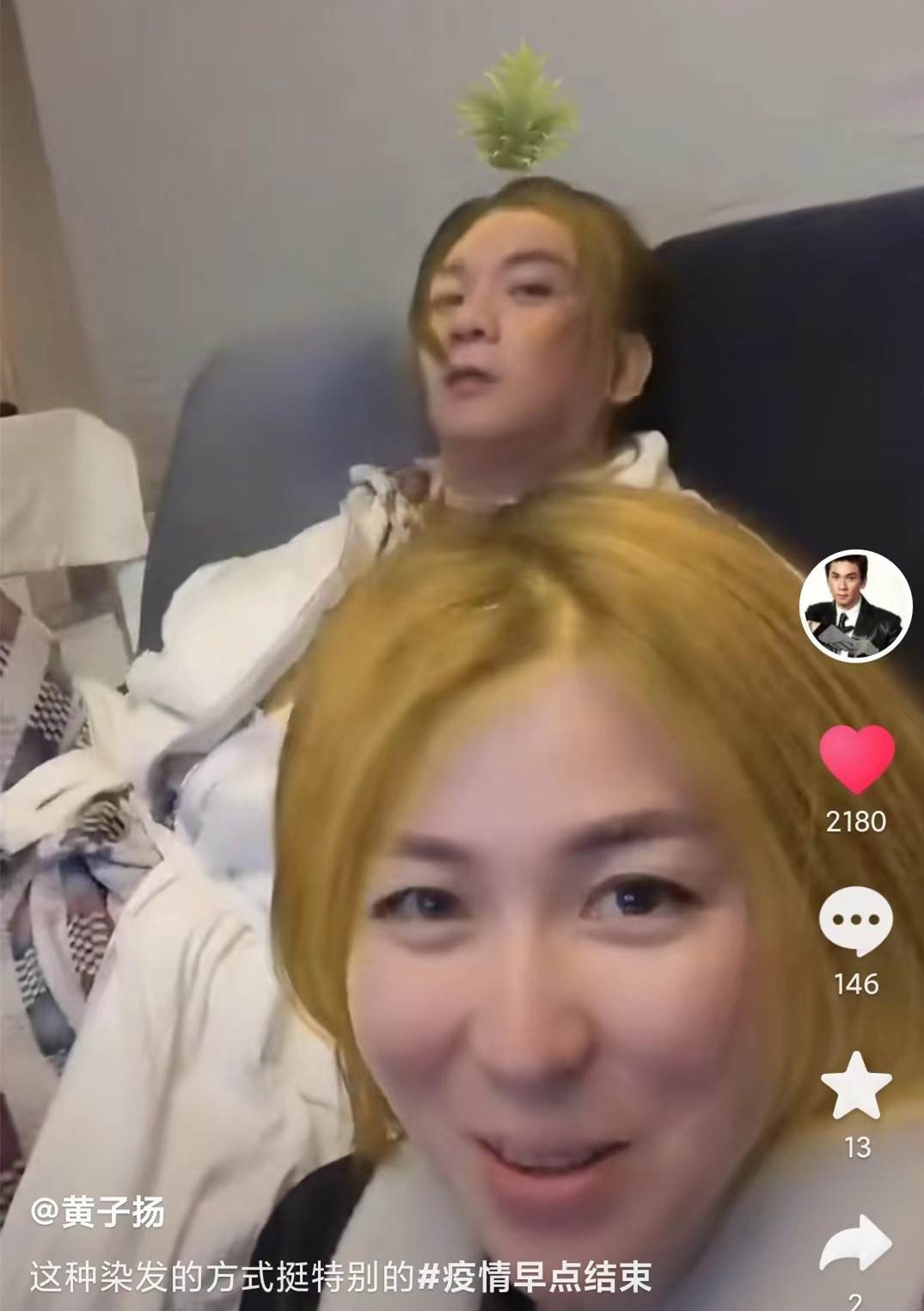Add video to favorites with the star
The width and height of the screenshot is (924, 1311).
coord(856,1083)
